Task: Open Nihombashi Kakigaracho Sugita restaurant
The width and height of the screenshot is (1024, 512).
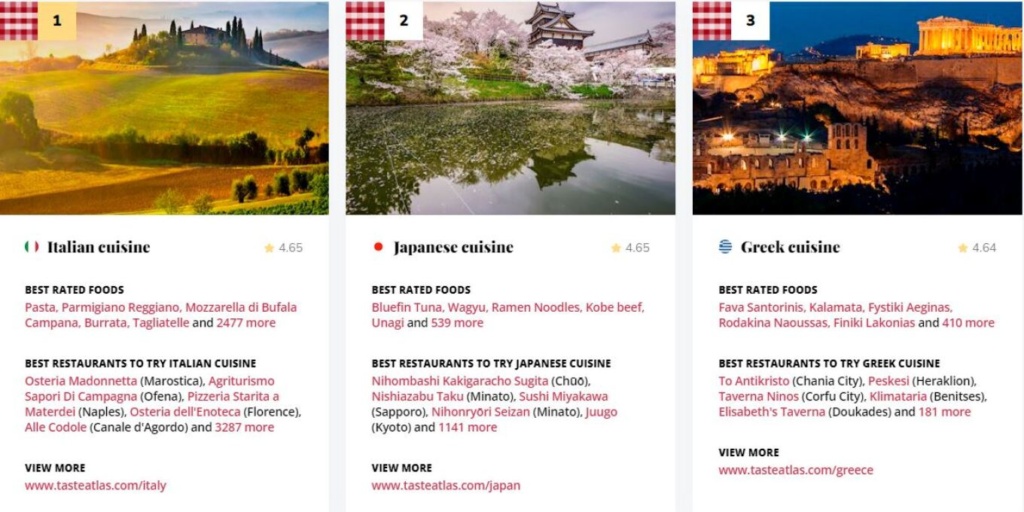Action: tap(460, 381)
